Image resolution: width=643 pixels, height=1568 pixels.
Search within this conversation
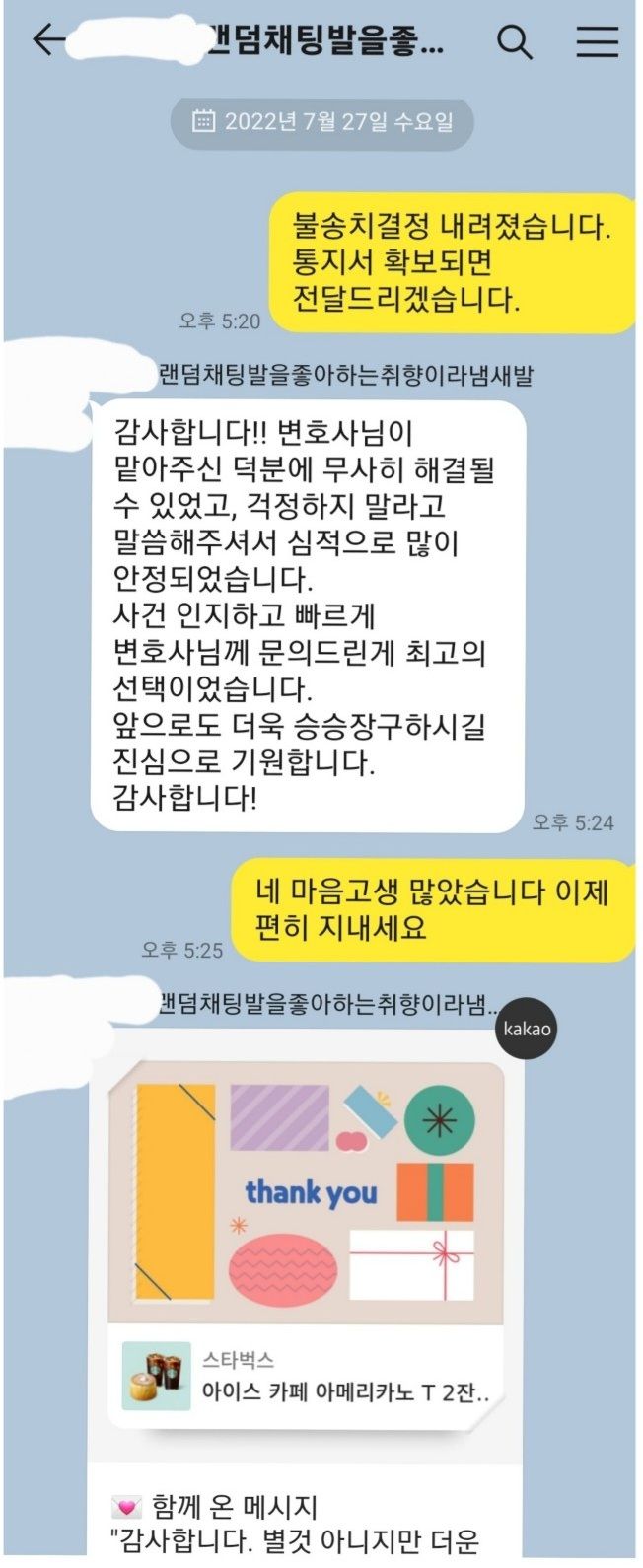click(x=514, y=41)
